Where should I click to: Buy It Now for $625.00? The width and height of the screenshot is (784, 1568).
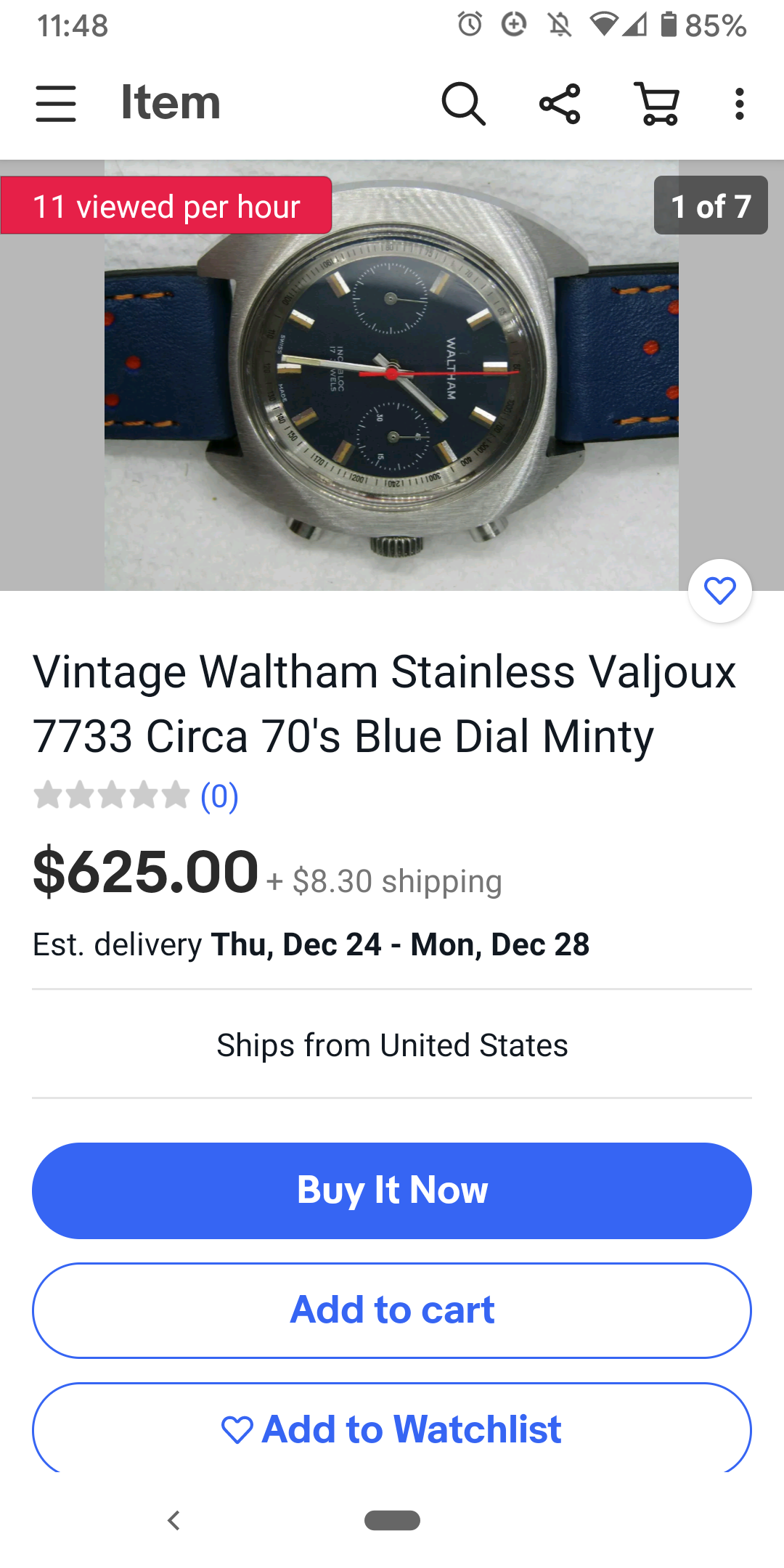pyautogui.click(x=392, y=1191)
